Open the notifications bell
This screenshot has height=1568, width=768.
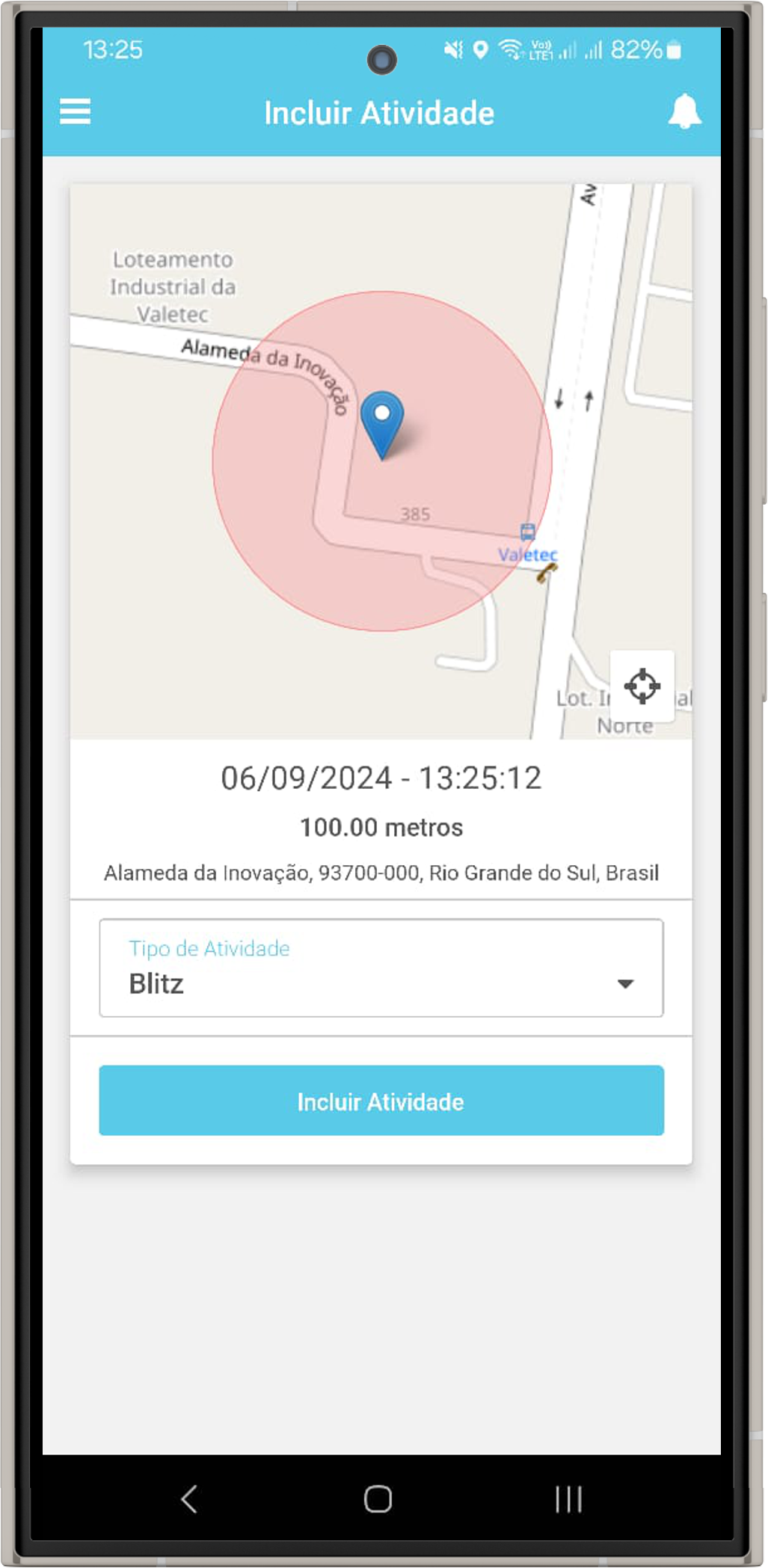coord(683,112)
